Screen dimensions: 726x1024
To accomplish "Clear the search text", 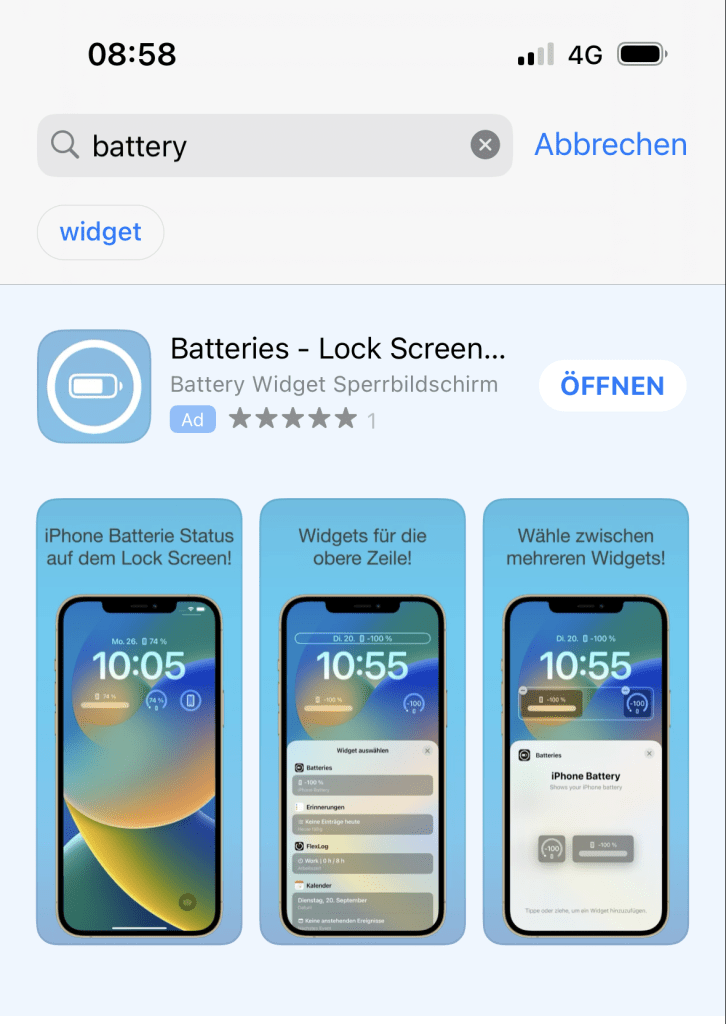I will click(x=485, y=146).
